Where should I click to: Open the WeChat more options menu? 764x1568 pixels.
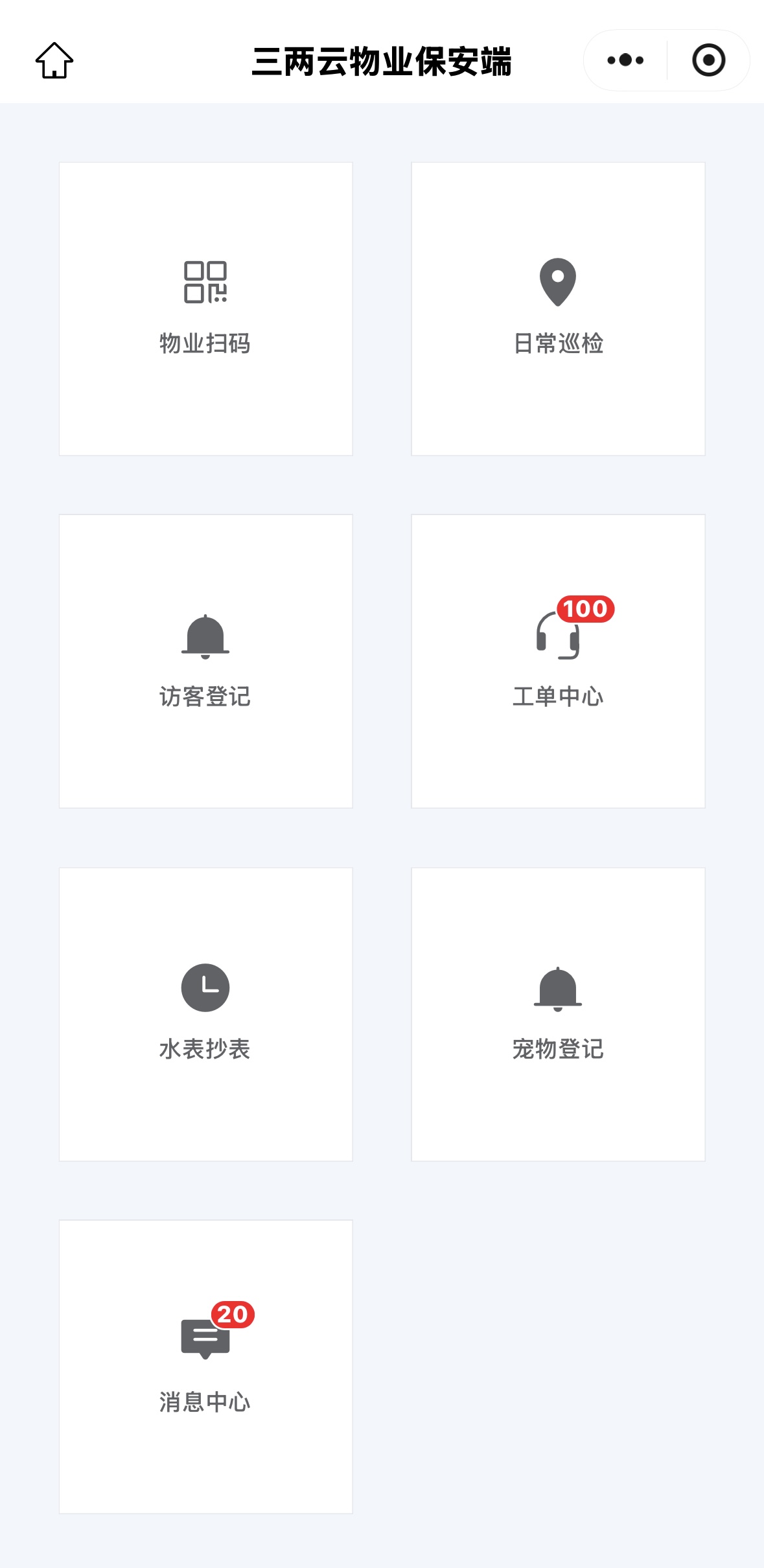[x=624, y=60]
